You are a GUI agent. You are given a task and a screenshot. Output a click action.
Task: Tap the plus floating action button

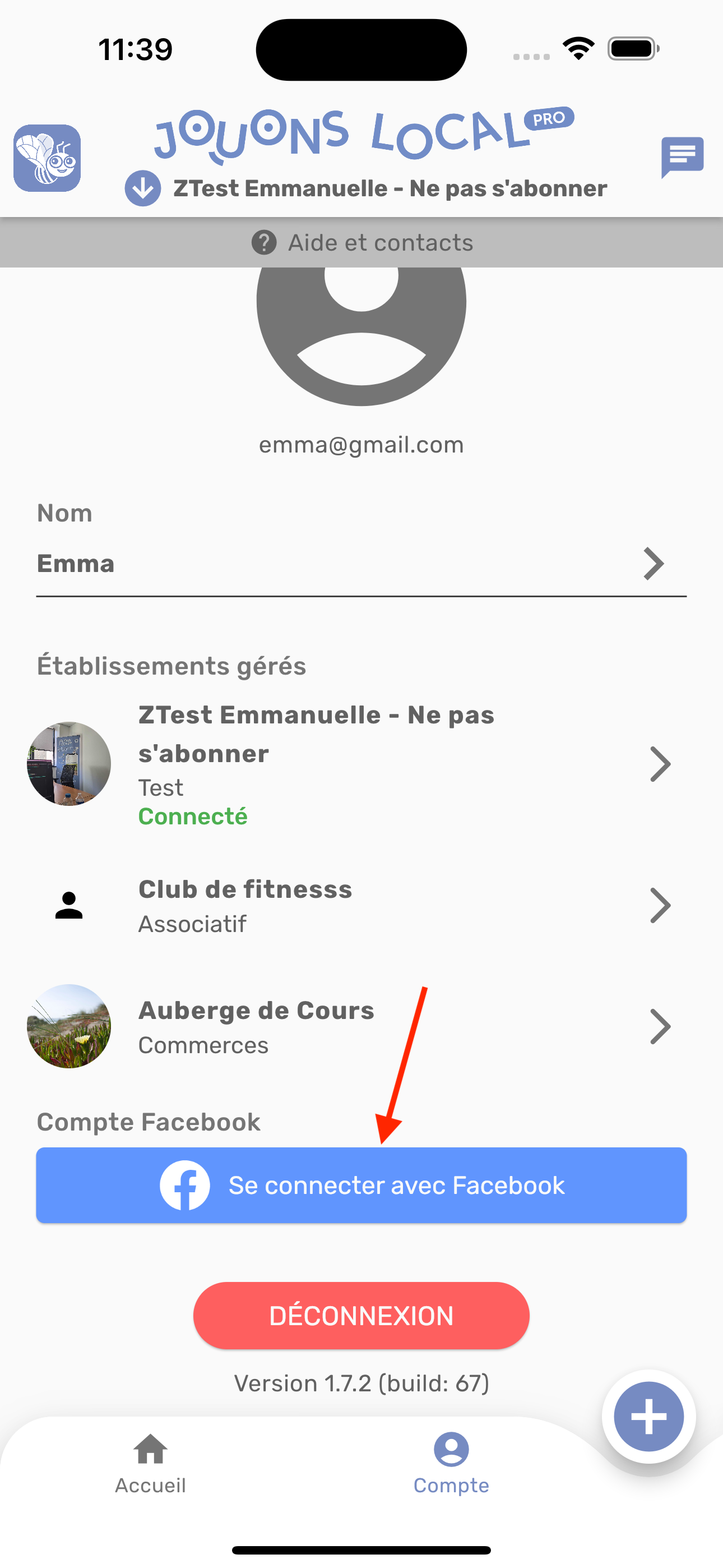pyautogui.click(x=649, y=1417)
